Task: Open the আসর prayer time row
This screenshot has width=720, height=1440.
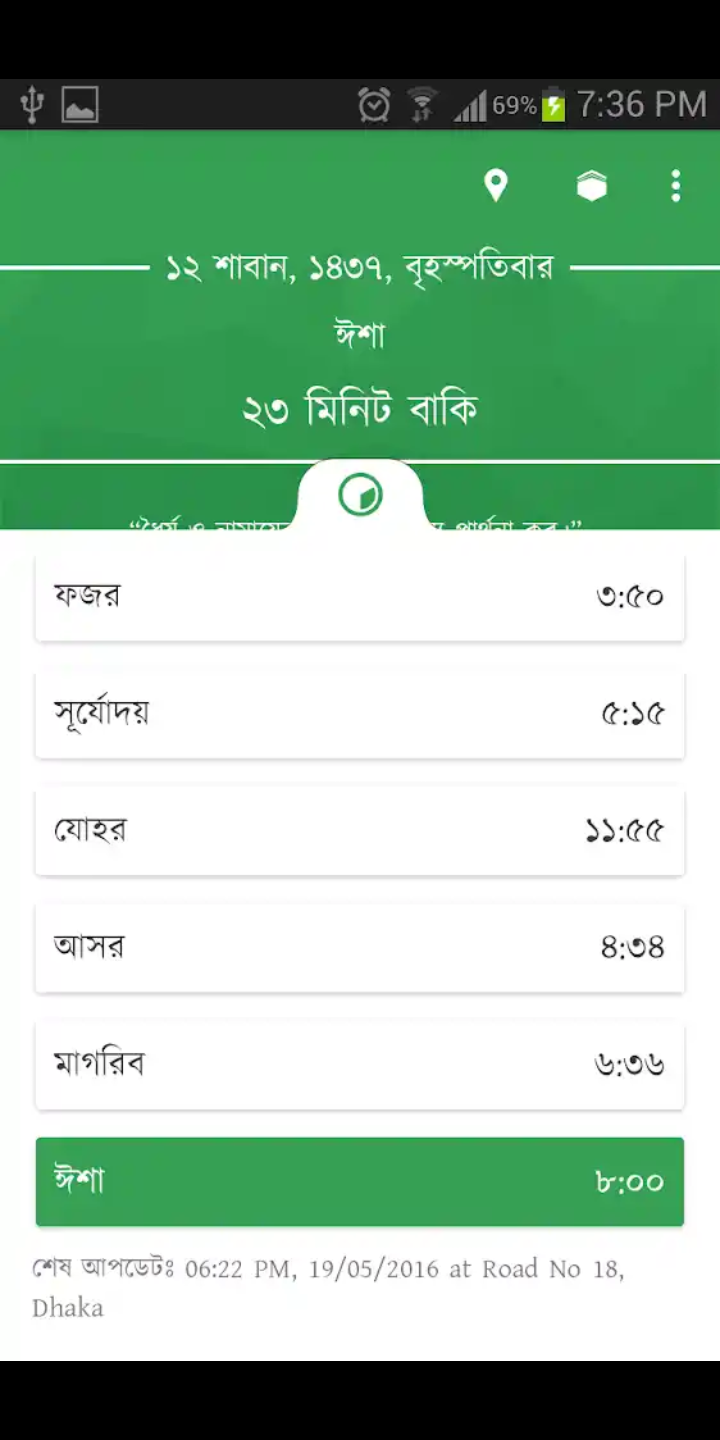Action: click(360, 947)
